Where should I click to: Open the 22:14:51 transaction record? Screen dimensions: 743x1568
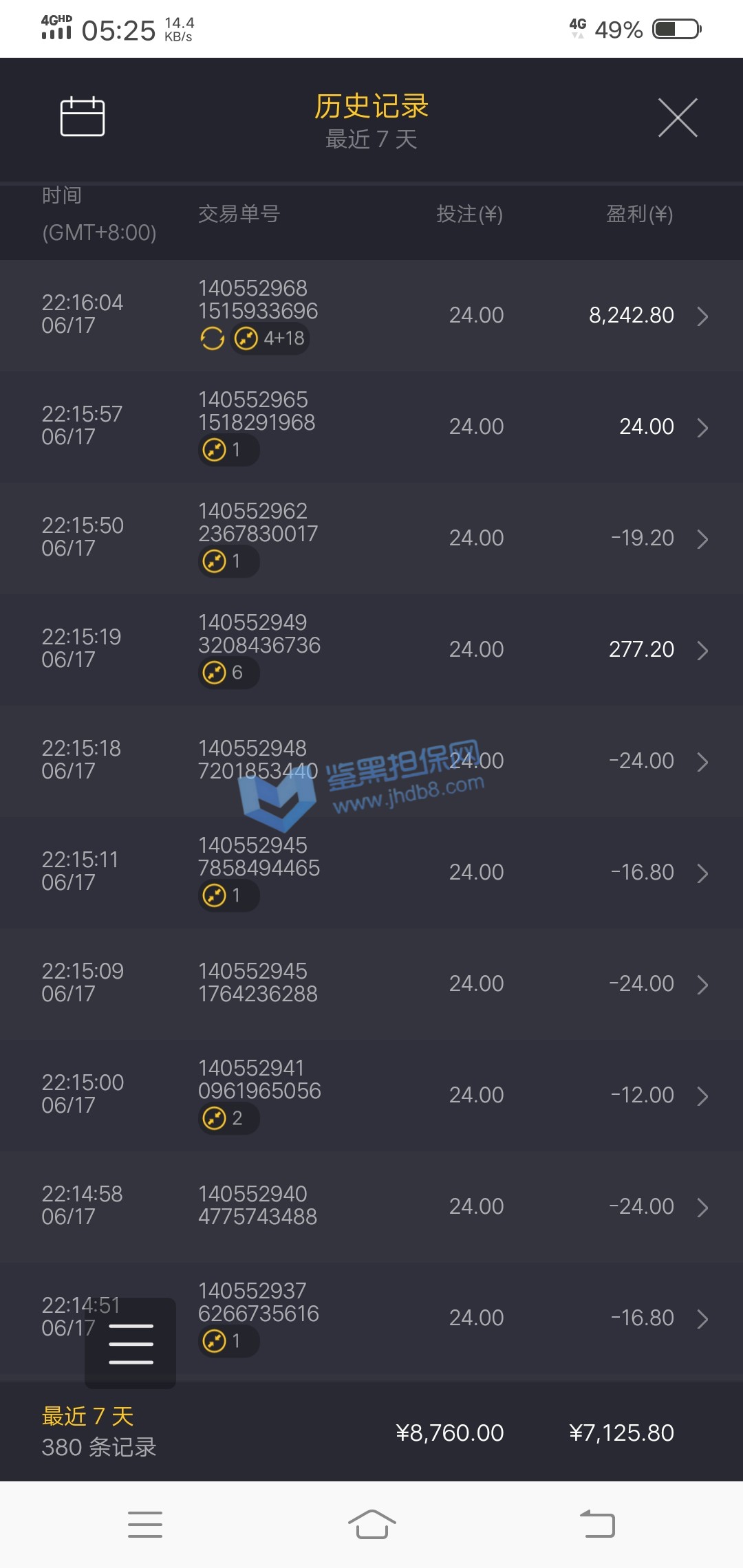(x=702, y=1319)
